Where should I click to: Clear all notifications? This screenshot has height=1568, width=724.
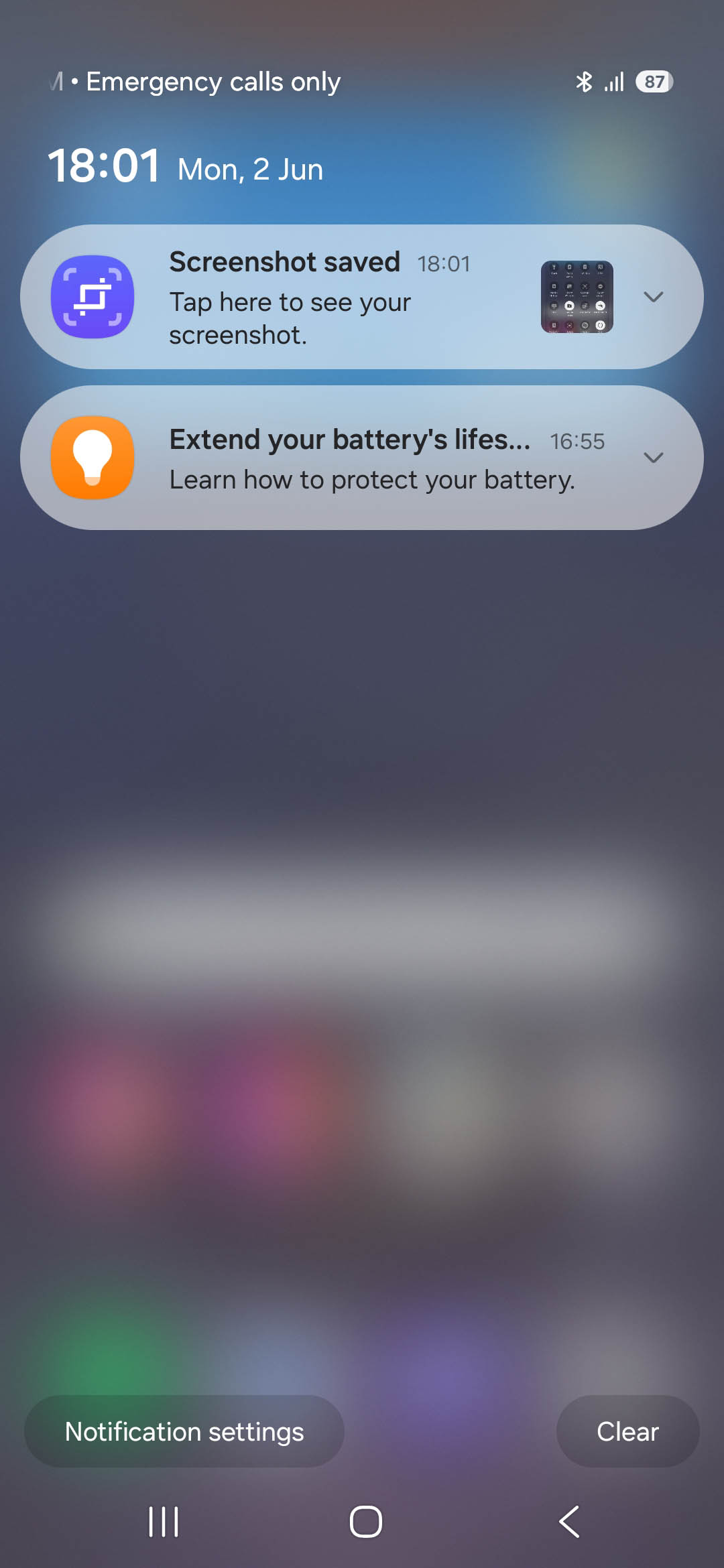(627, 1432)
